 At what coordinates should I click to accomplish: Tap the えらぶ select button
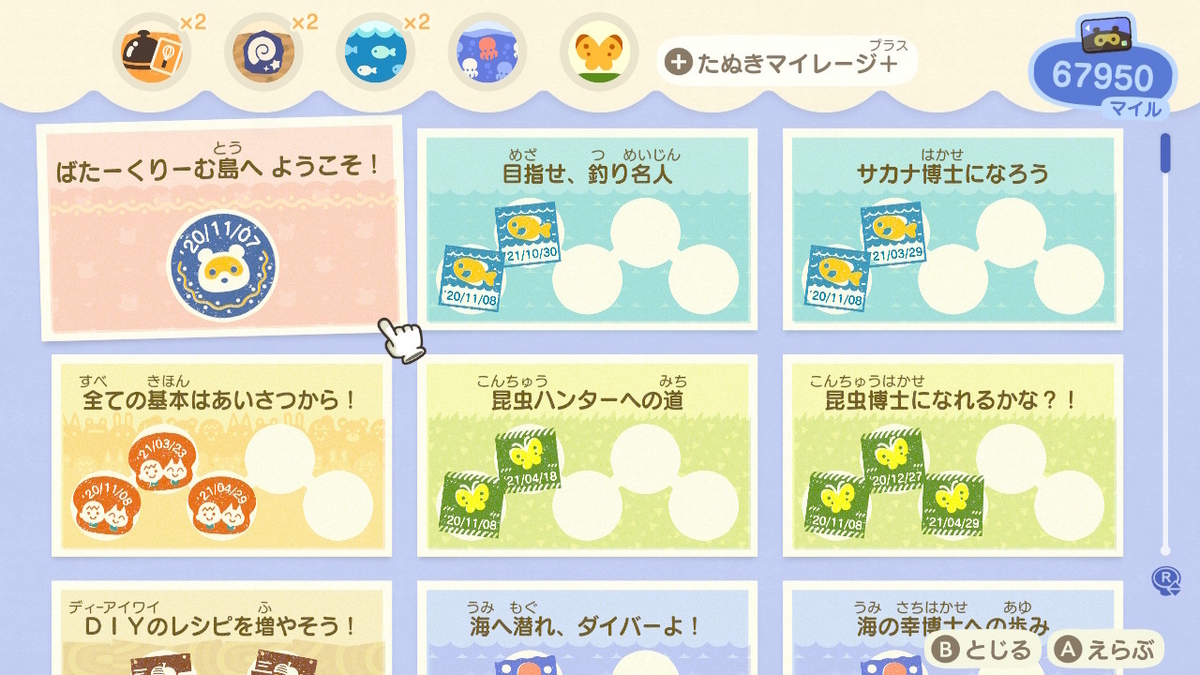(1106, 651)
